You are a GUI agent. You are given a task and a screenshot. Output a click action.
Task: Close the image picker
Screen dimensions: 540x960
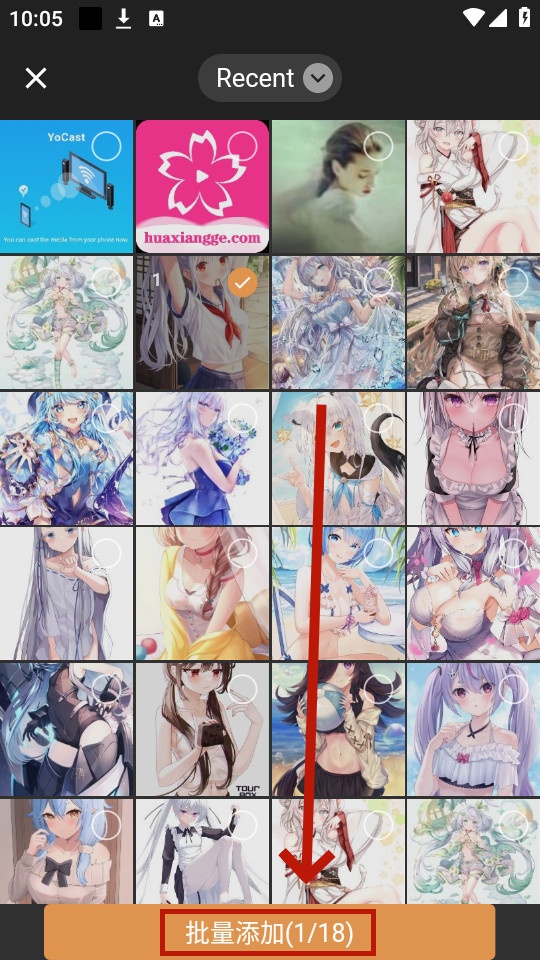pos(36,78)
